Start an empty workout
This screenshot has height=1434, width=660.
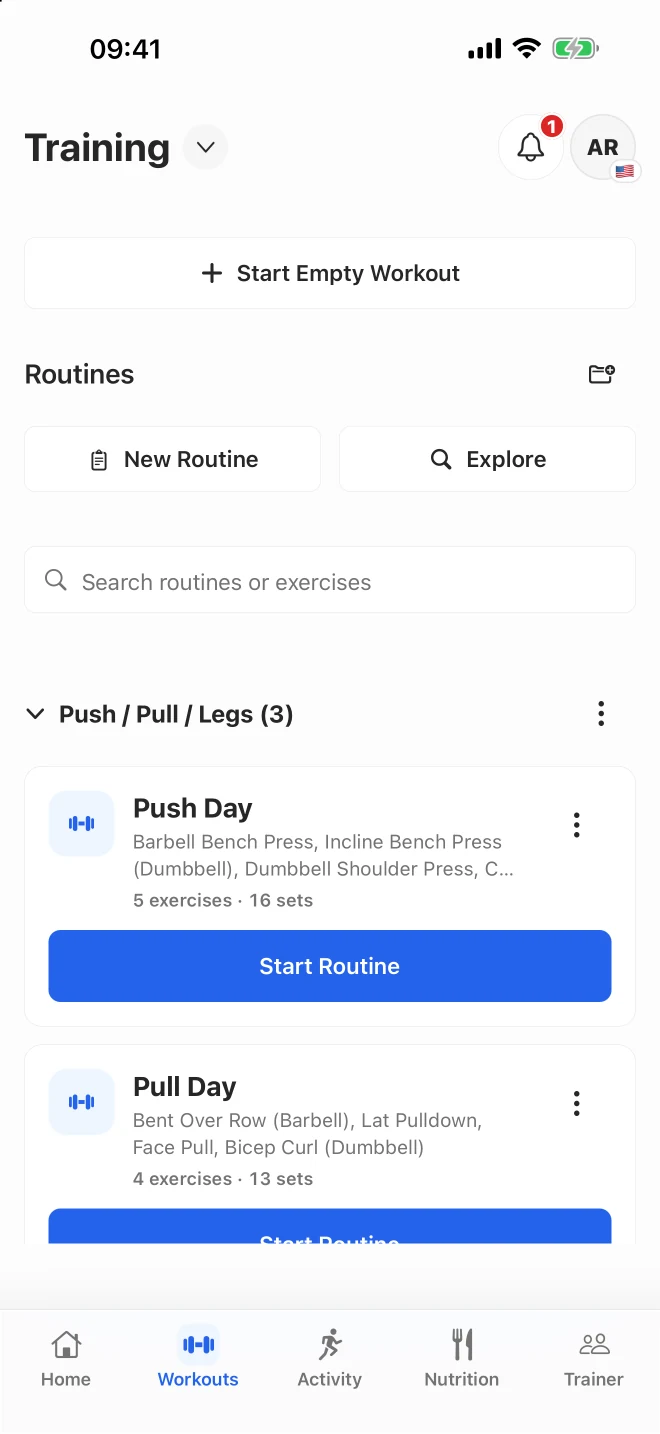pyautogui.click(x=330, y=273)
